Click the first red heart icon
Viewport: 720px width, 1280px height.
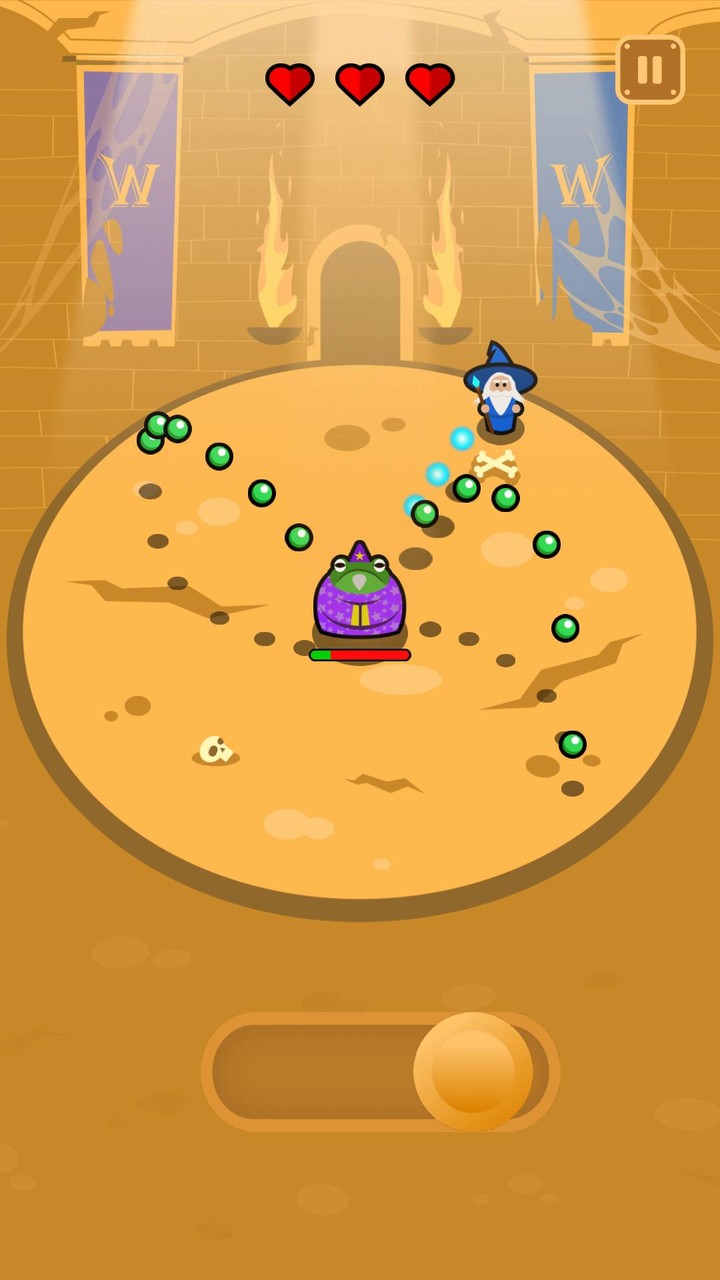(290, 83)
